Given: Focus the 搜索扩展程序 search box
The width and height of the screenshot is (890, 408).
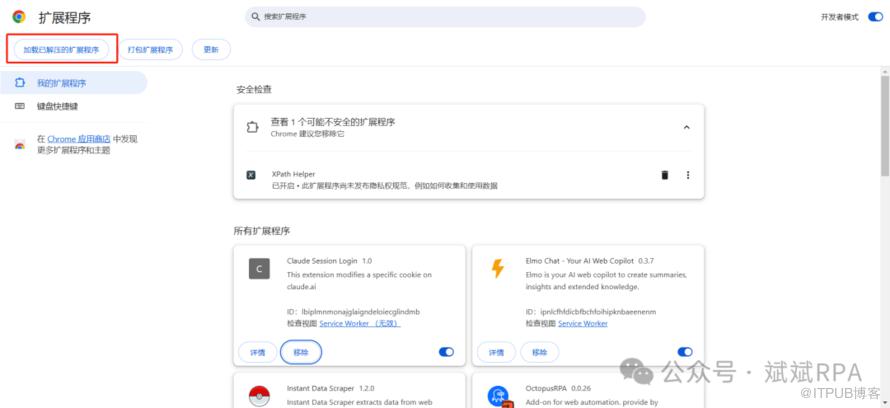Looking at the screenshot, I should pos(445,17).
